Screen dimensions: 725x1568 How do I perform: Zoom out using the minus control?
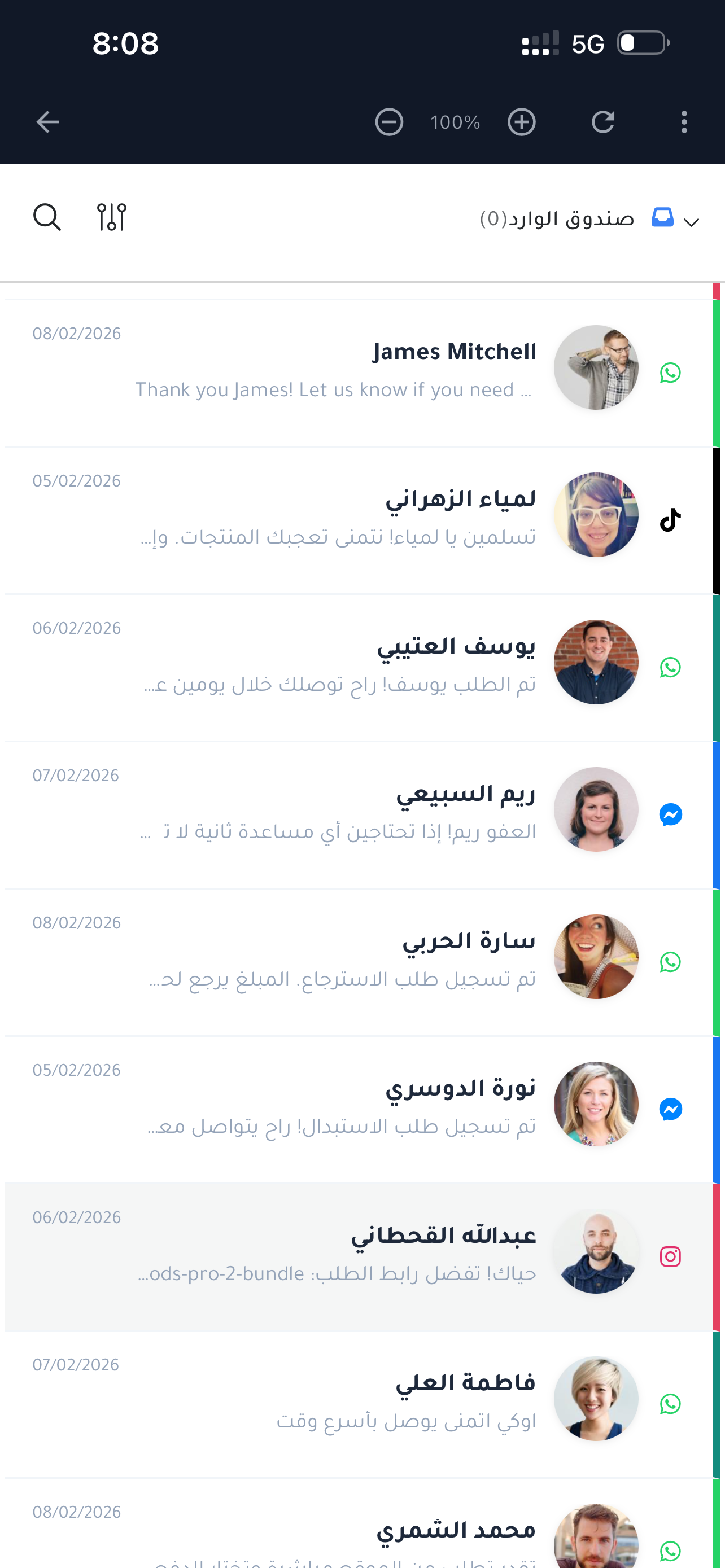click(390, 122)
